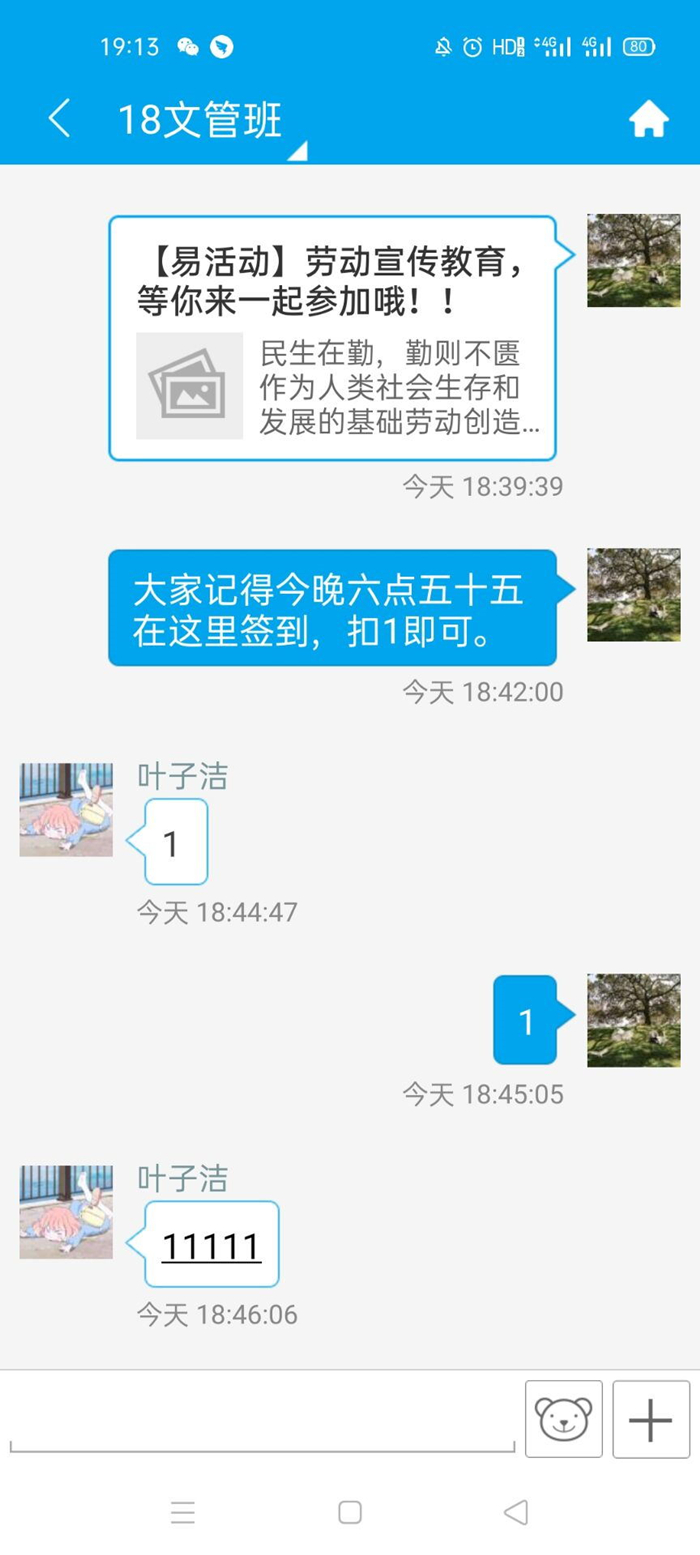The width and height of the screenshot is (700, 1555).
Task: Open the system recent apps menu button
Action: [183, 1512]
